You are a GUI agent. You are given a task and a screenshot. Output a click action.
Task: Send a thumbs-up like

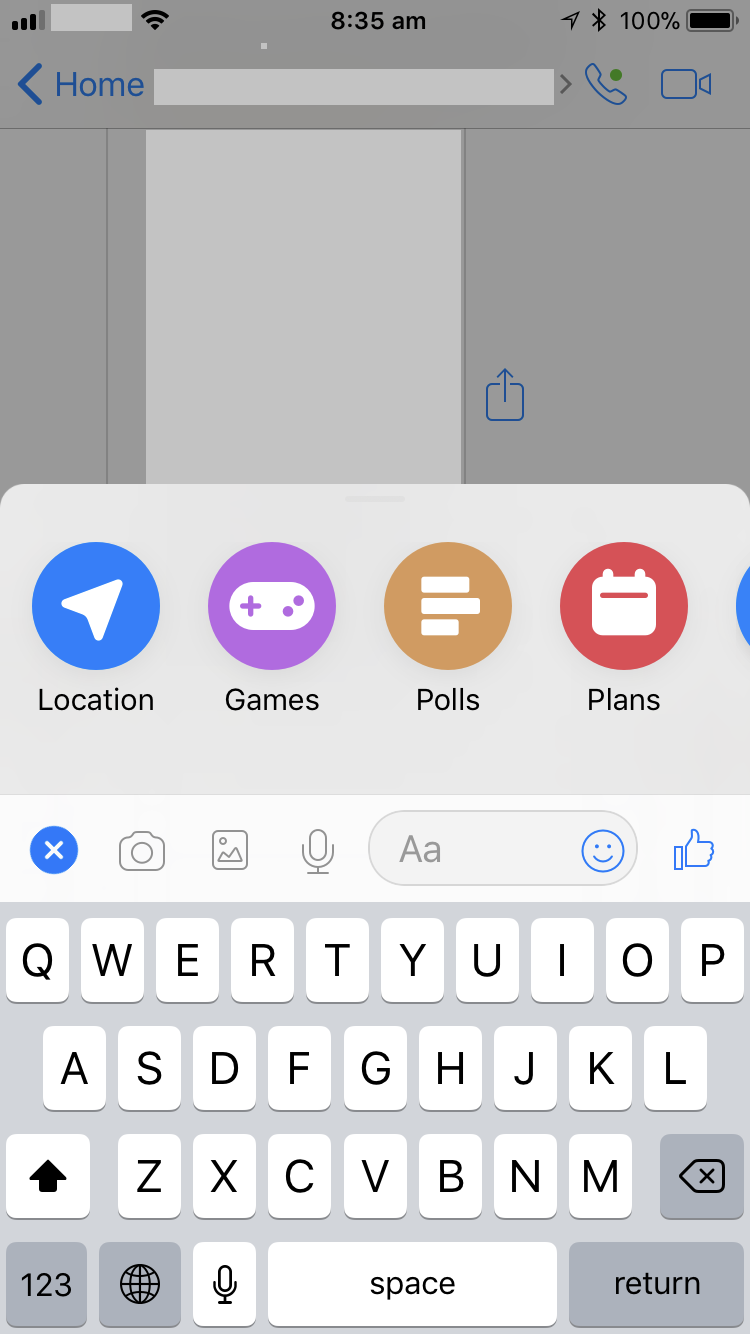click(x=694, y=850)
